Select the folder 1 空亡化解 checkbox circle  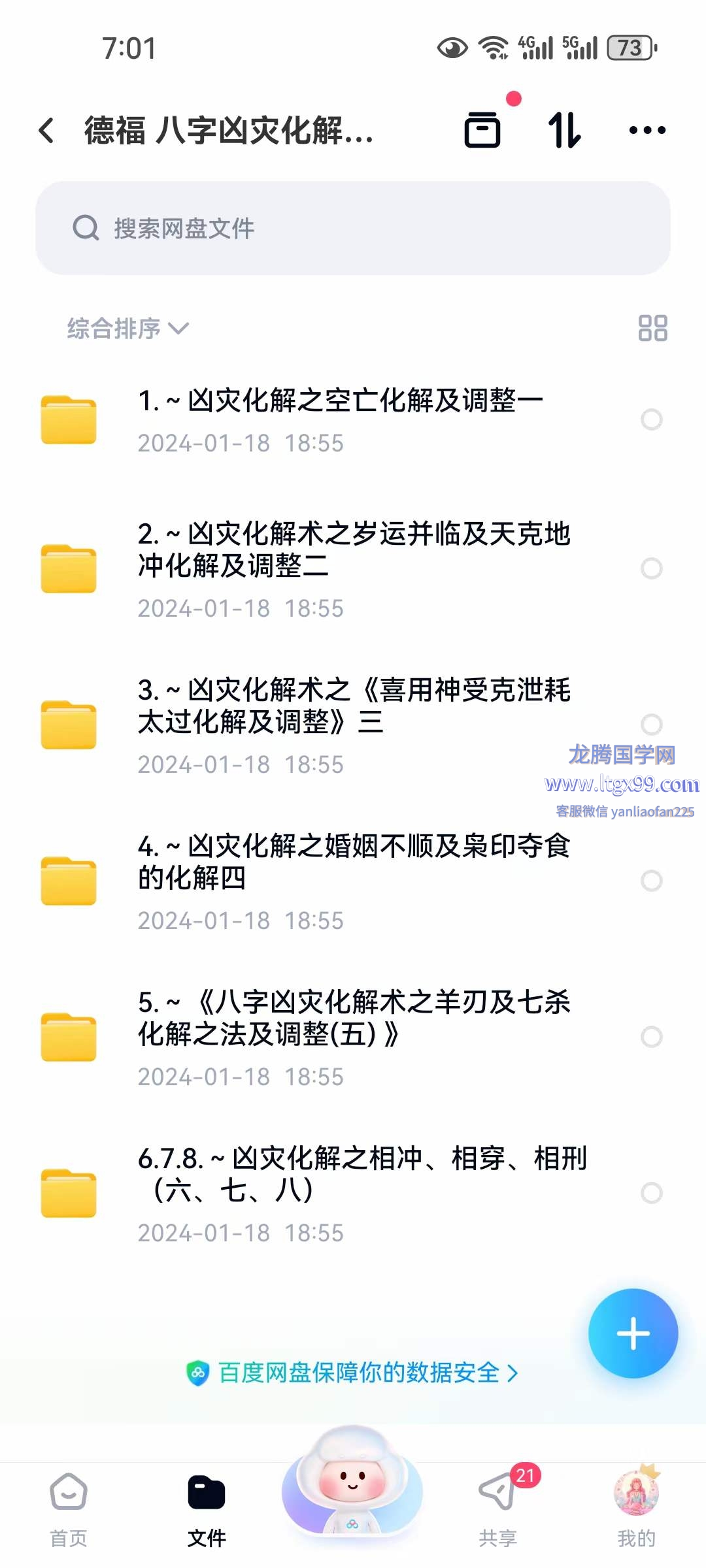pyautogui.click(x=652, y=419)
